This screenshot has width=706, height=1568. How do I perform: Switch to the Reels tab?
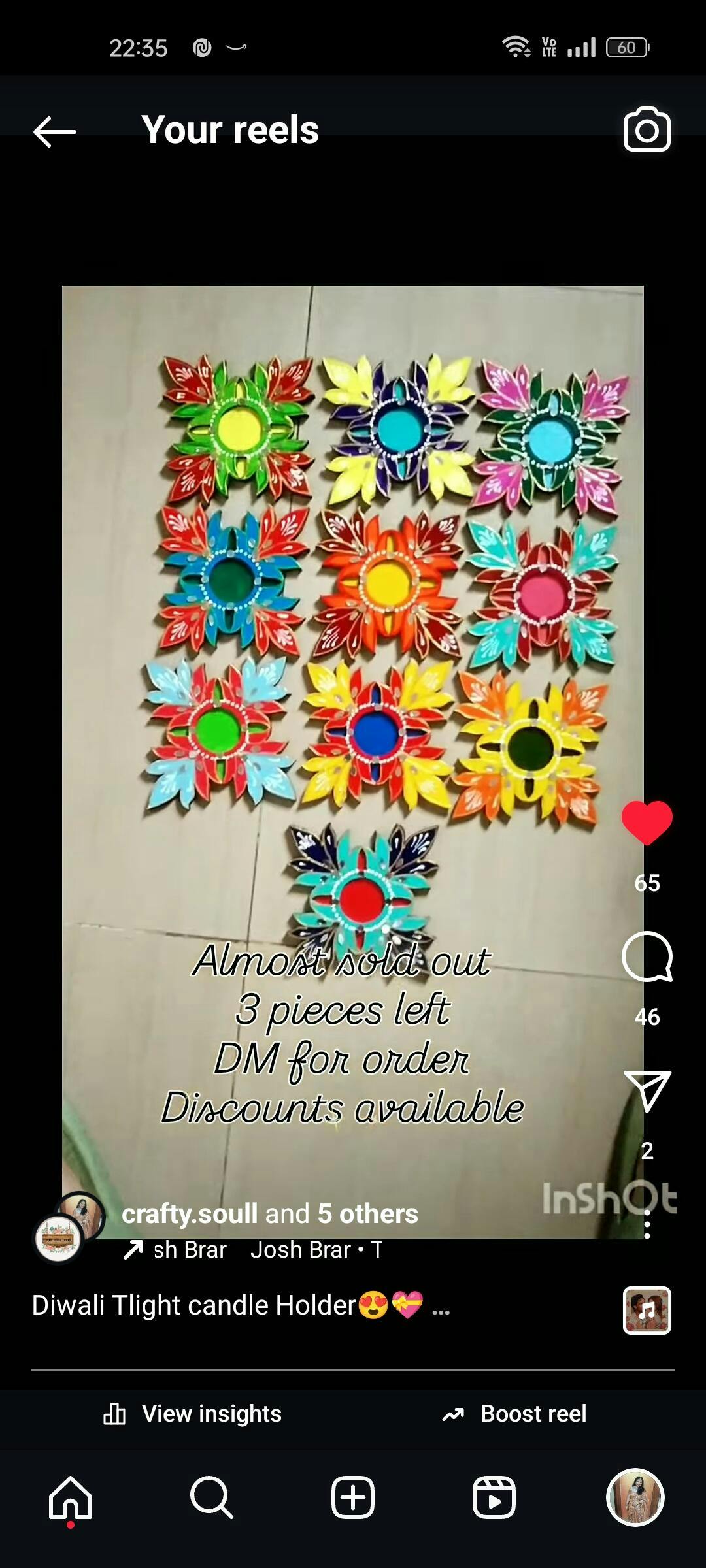pyautogui.click(x=494, y=1497)
